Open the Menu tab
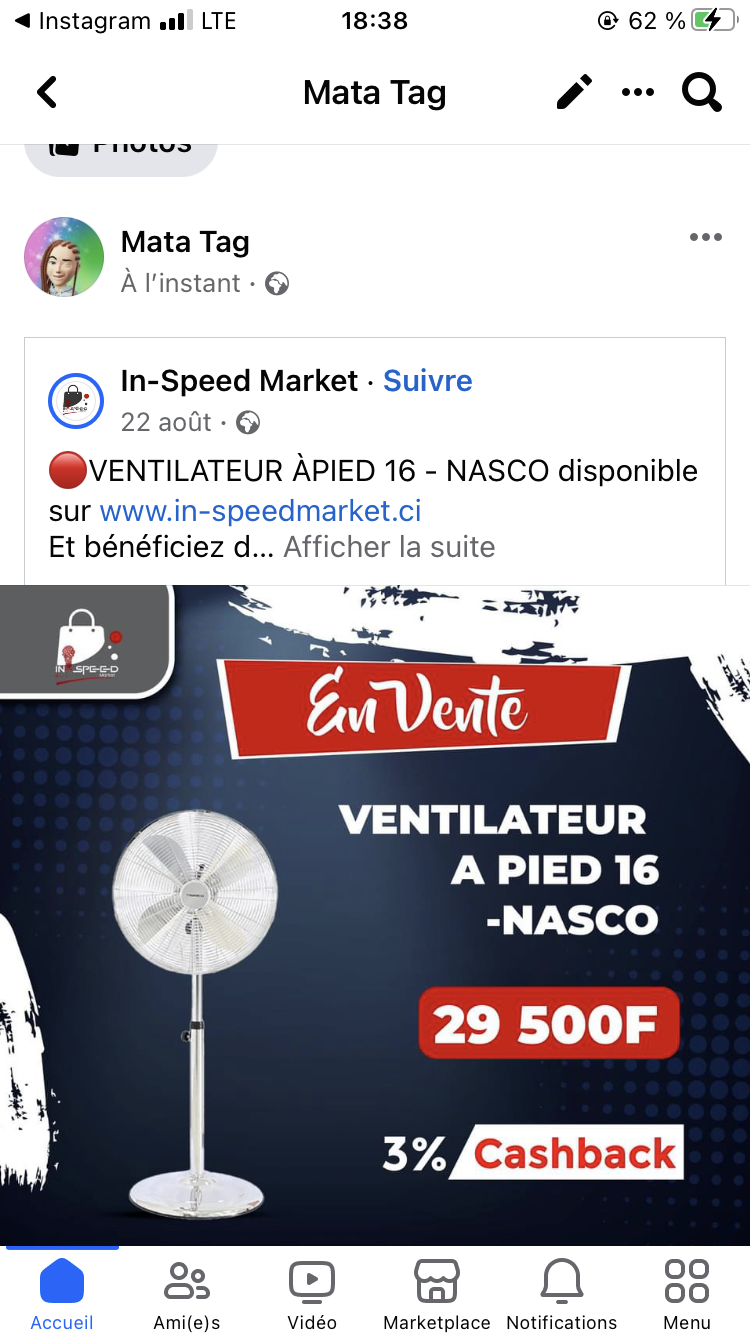This screenshot has height=1334, width=750. coord(687,1294)
